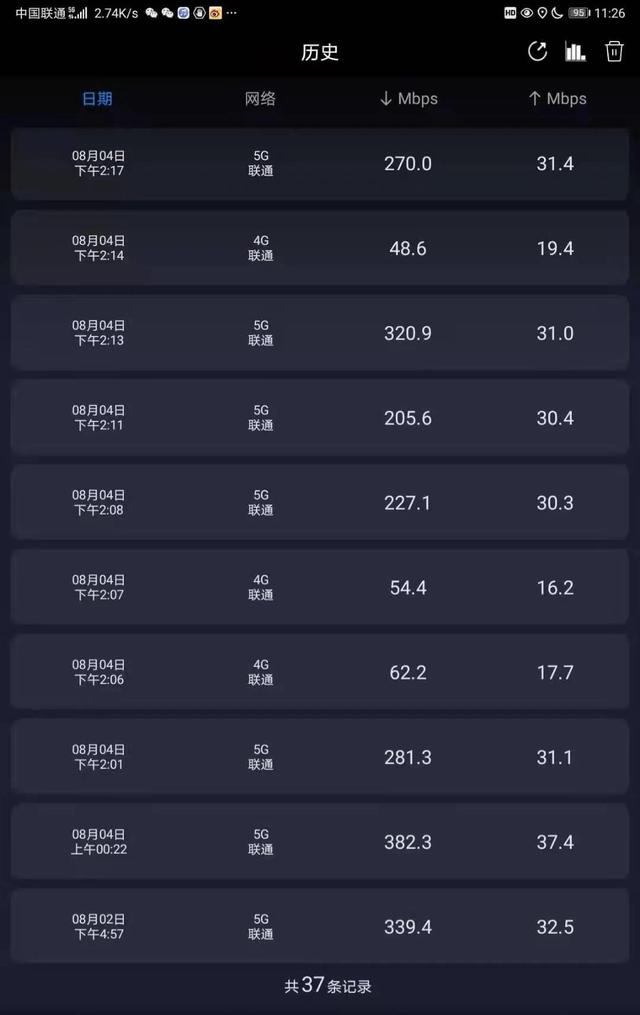The width and height of the screenshot is (640, 1015).
Task: Open the statistics chart icon
Action: pyautogui.click(x=576, y=52)
